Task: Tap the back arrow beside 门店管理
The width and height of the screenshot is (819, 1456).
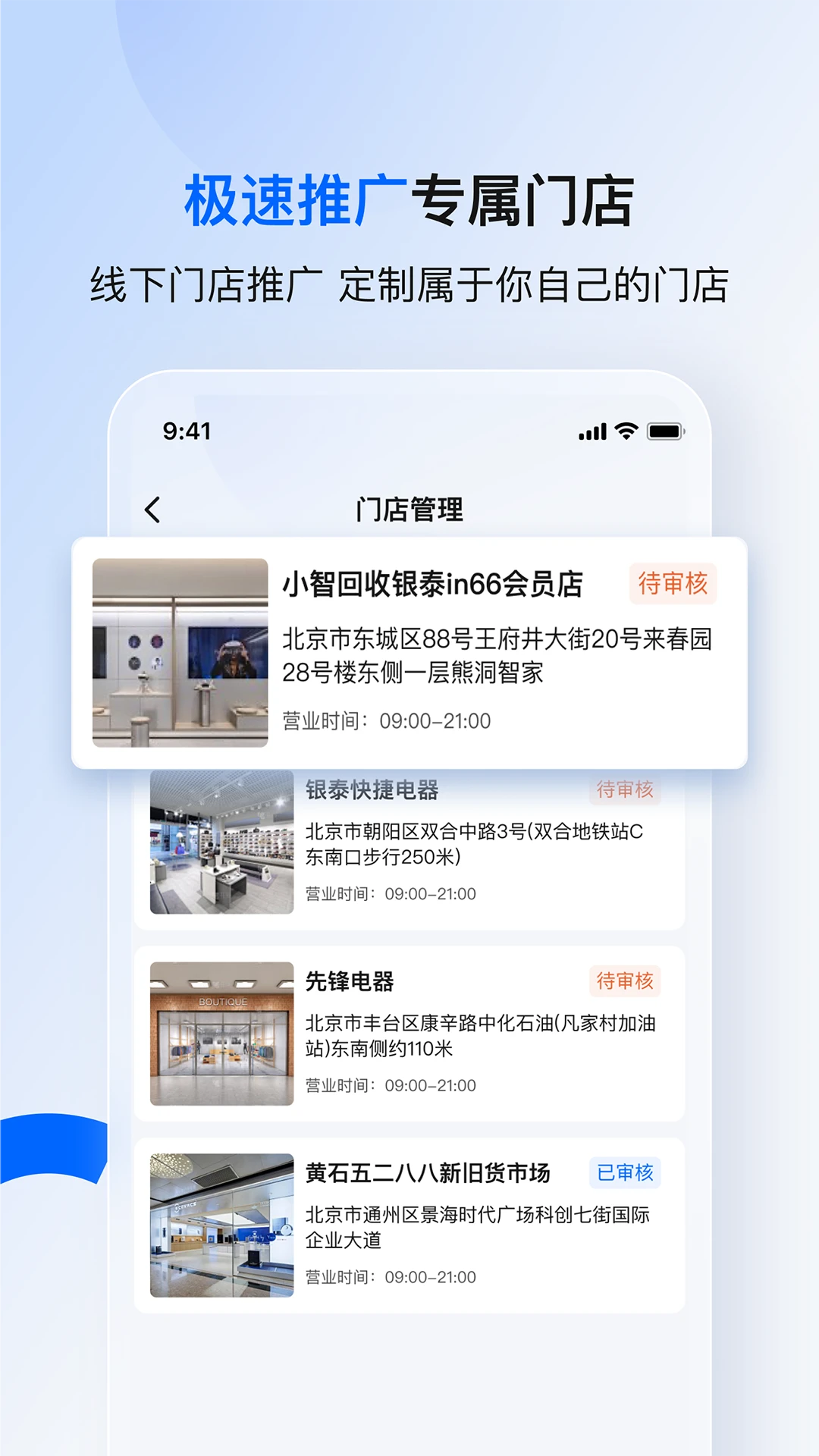Action: [x=154, y=510]
